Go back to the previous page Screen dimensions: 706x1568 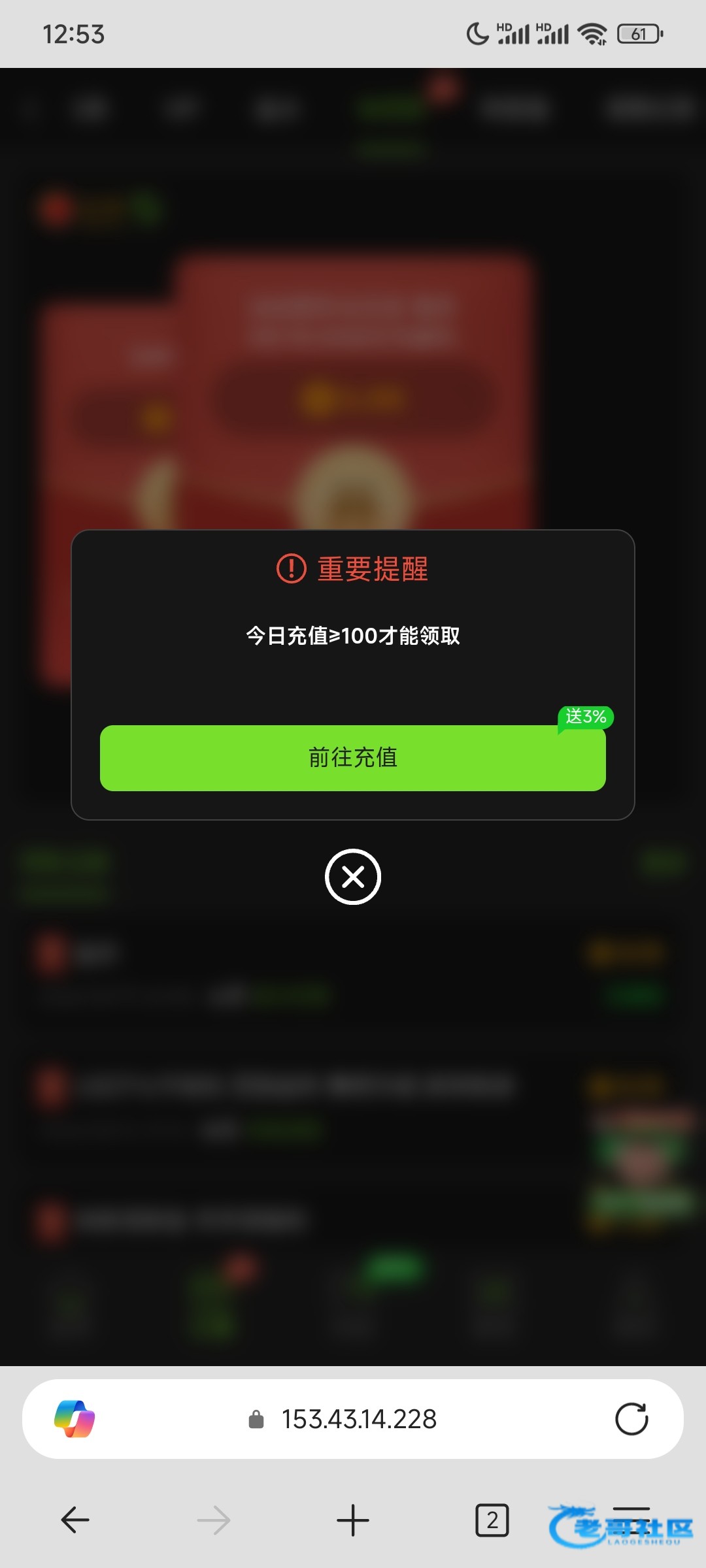(x=75, y=1520)
